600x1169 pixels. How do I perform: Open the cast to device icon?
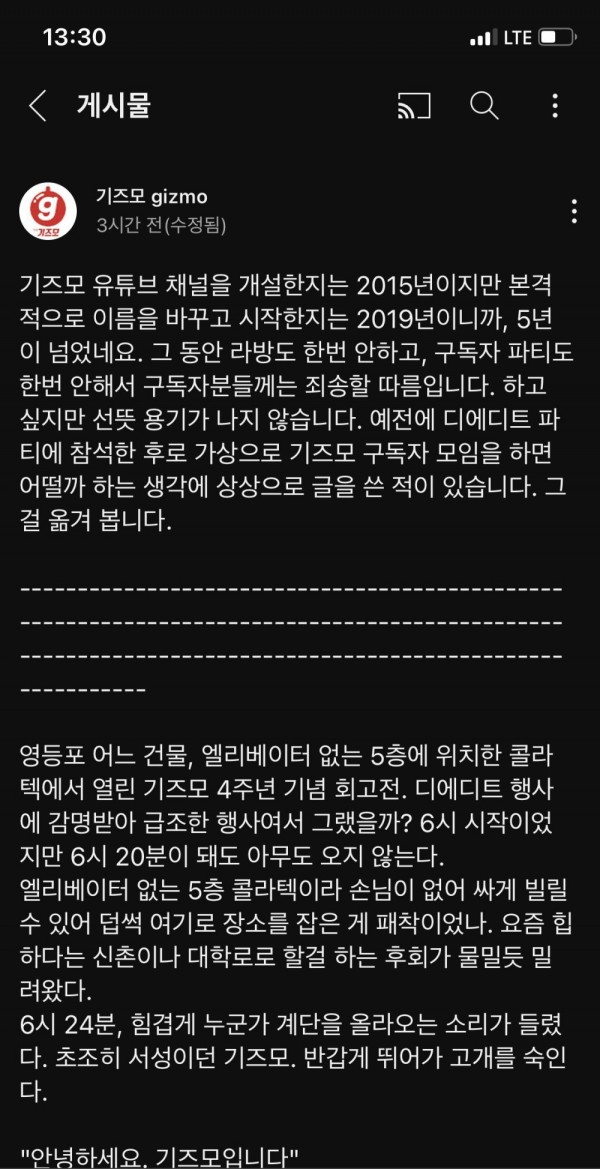coord(414,107)
